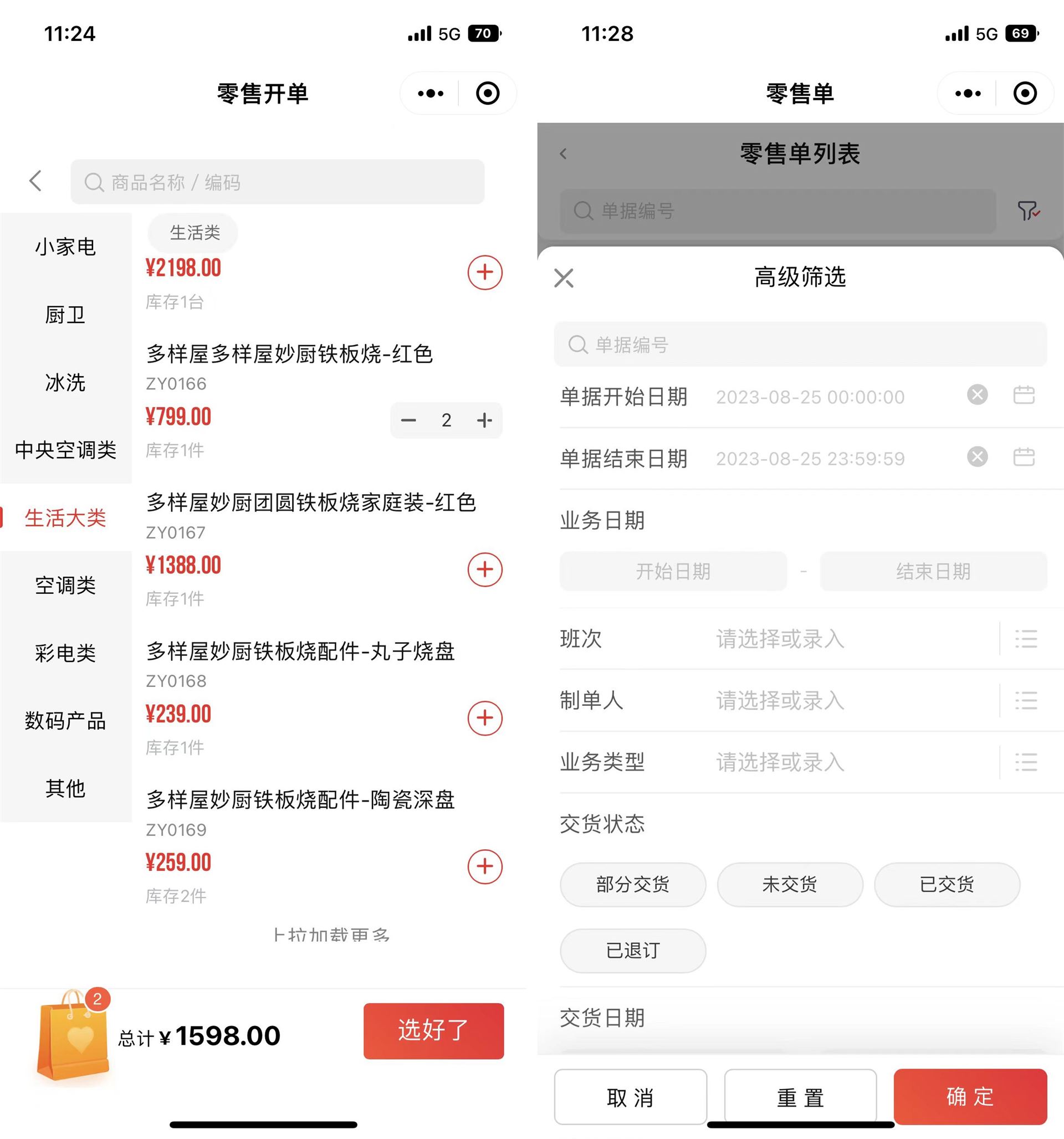The width and height of the screenshot is (1064, 1139).
Task: Select the 小家电 category
Action: 65,247
